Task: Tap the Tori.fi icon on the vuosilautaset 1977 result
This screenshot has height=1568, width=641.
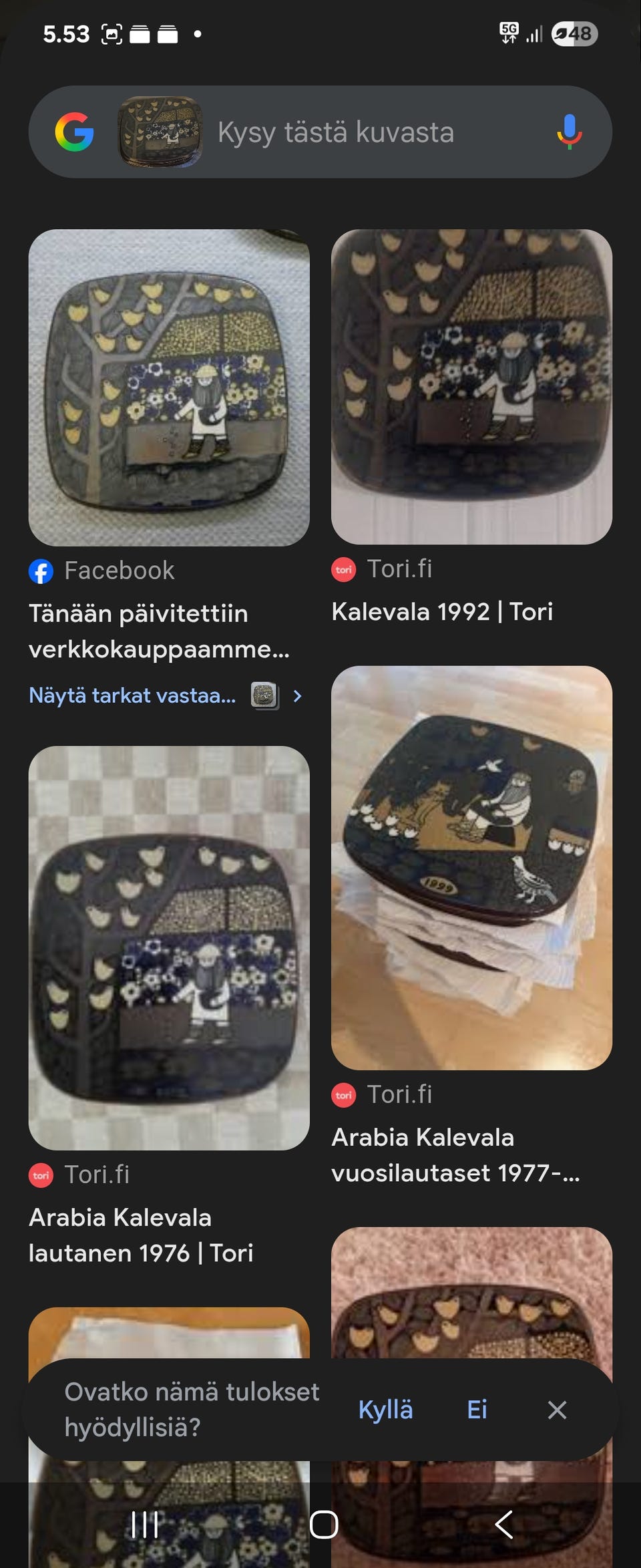Action: tap(344, 1095)
